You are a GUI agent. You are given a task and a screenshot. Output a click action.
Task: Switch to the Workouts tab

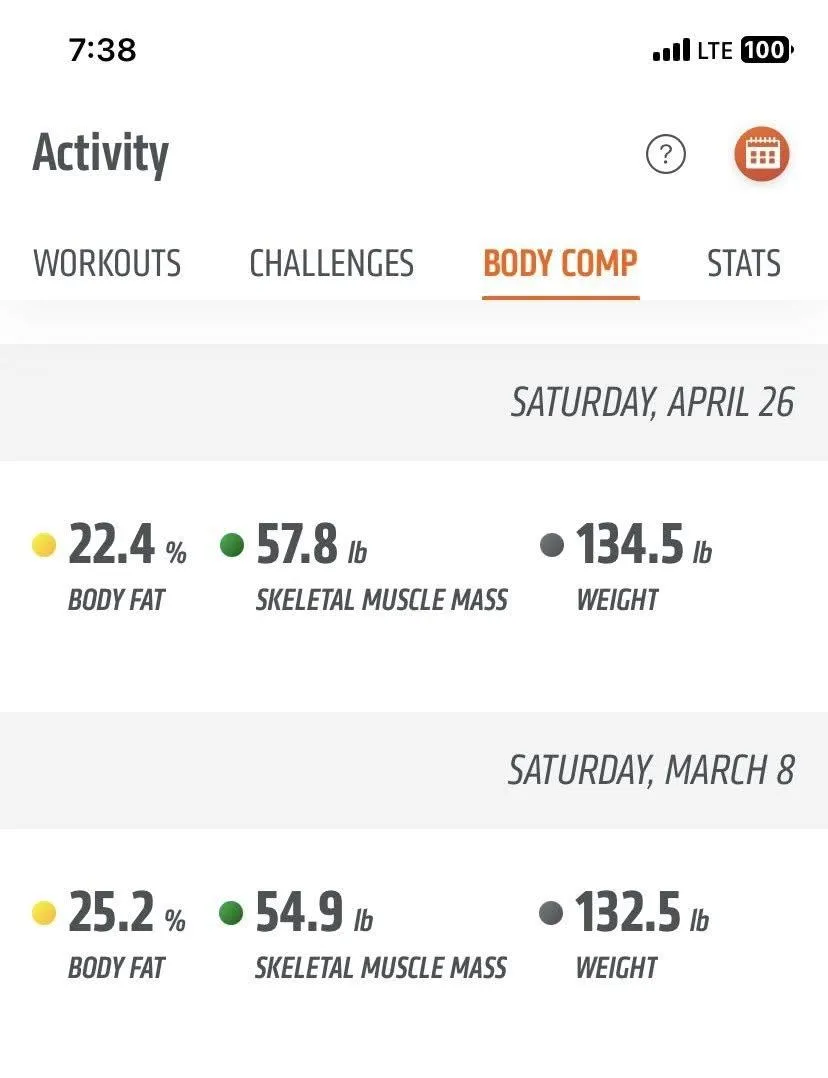tap(107, 264)
